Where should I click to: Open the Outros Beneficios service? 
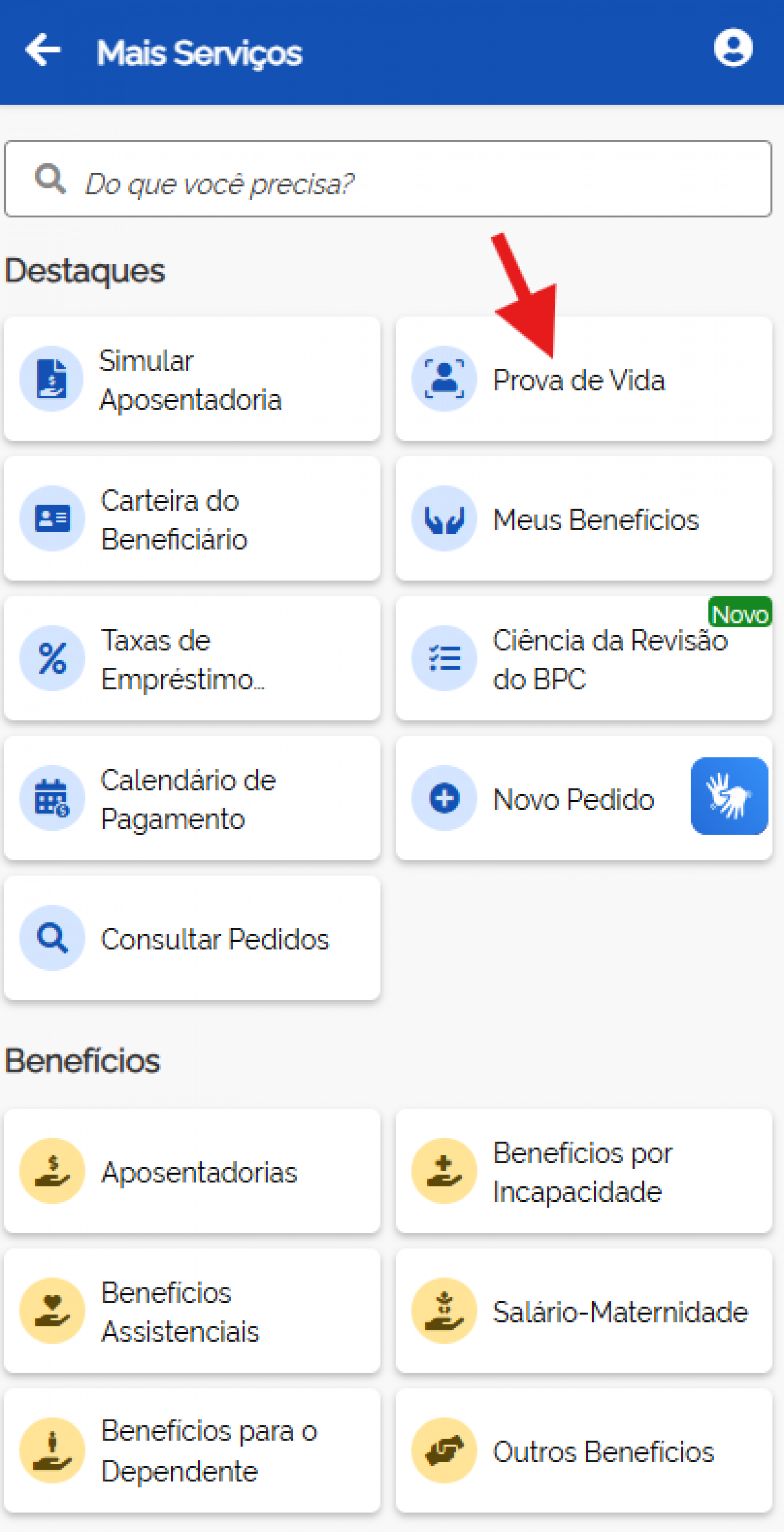pyautogui.click(x=583, y=1451)
